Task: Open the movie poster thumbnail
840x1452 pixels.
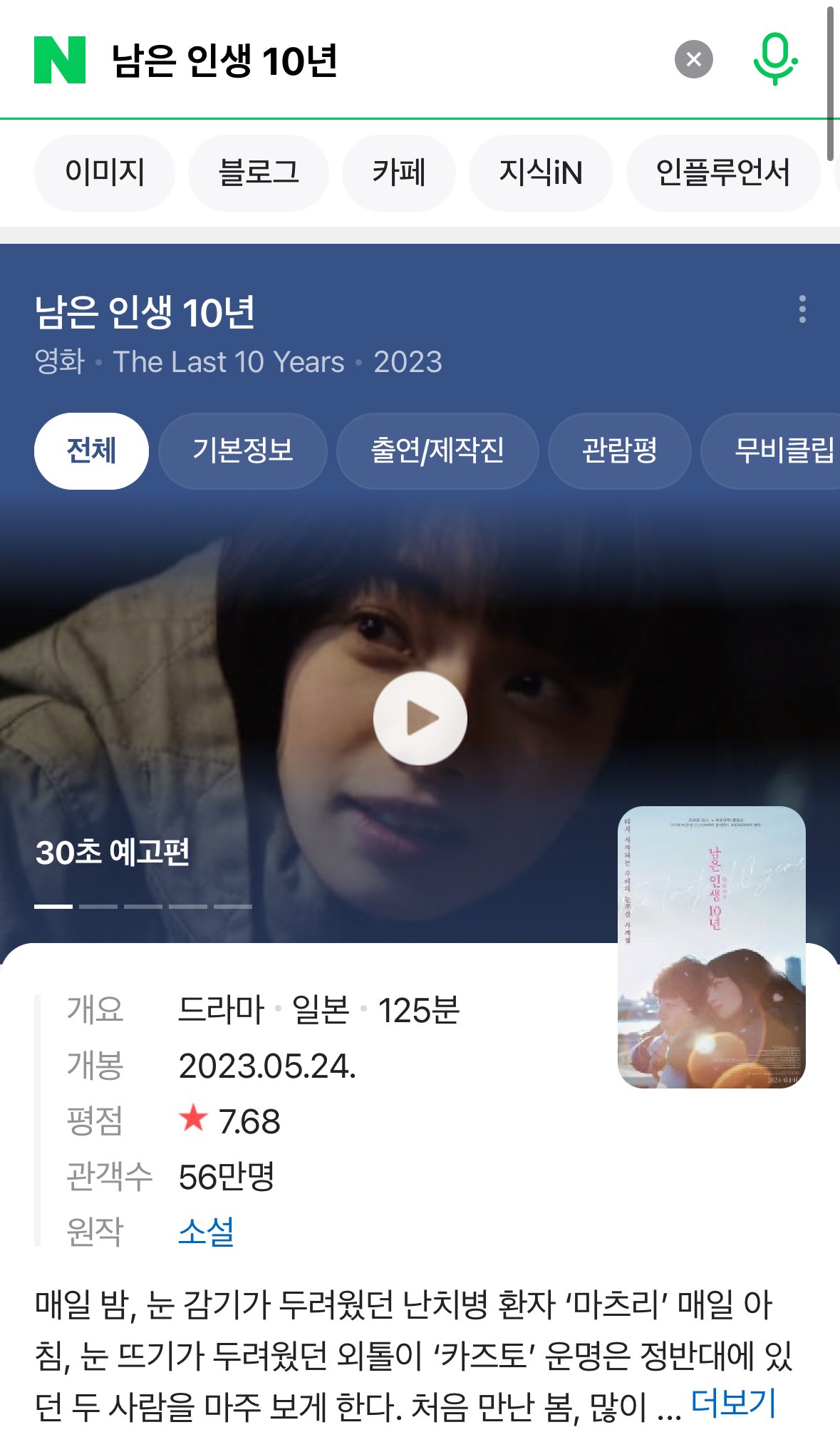Action: 712,947
